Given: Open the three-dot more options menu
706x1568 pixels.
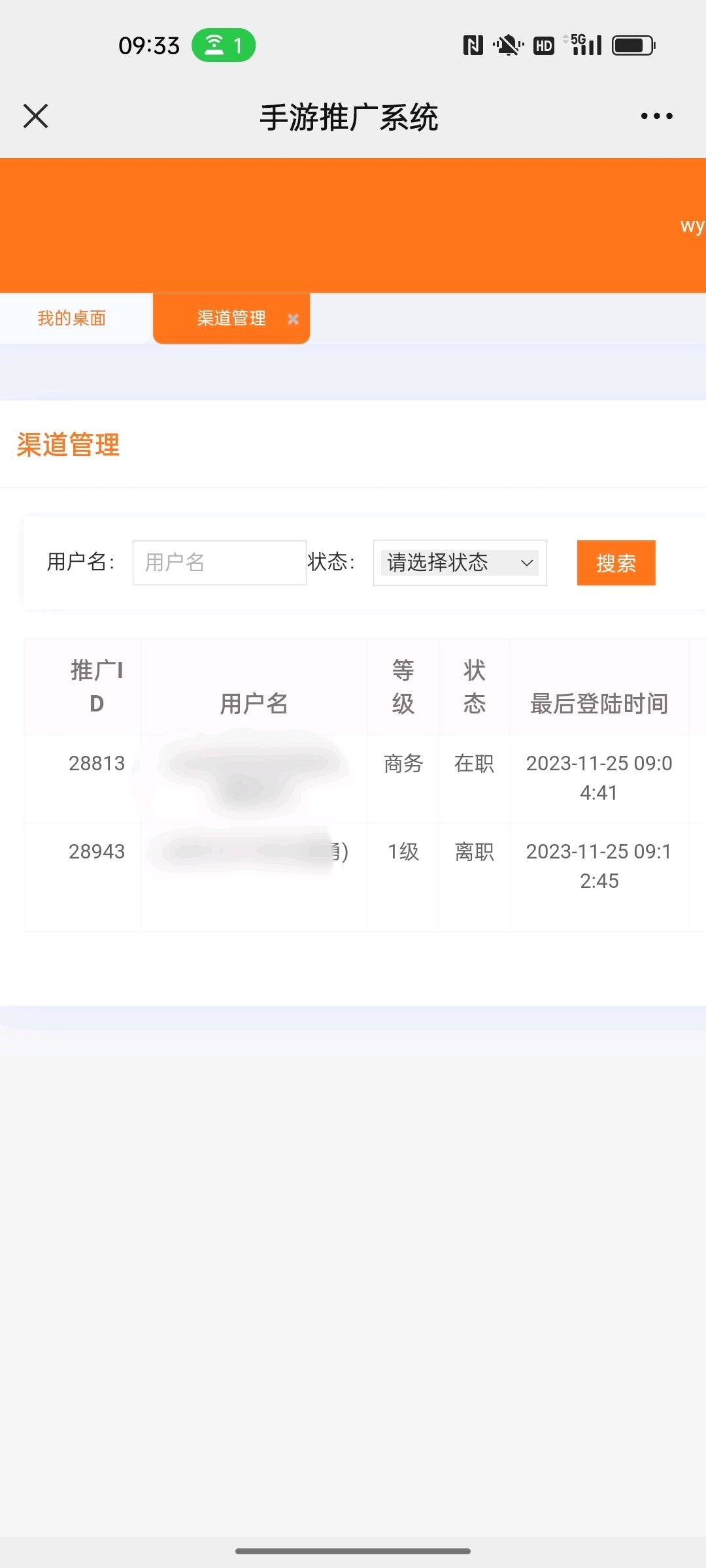Looking at the screenshot, I should tap(656, 116).
